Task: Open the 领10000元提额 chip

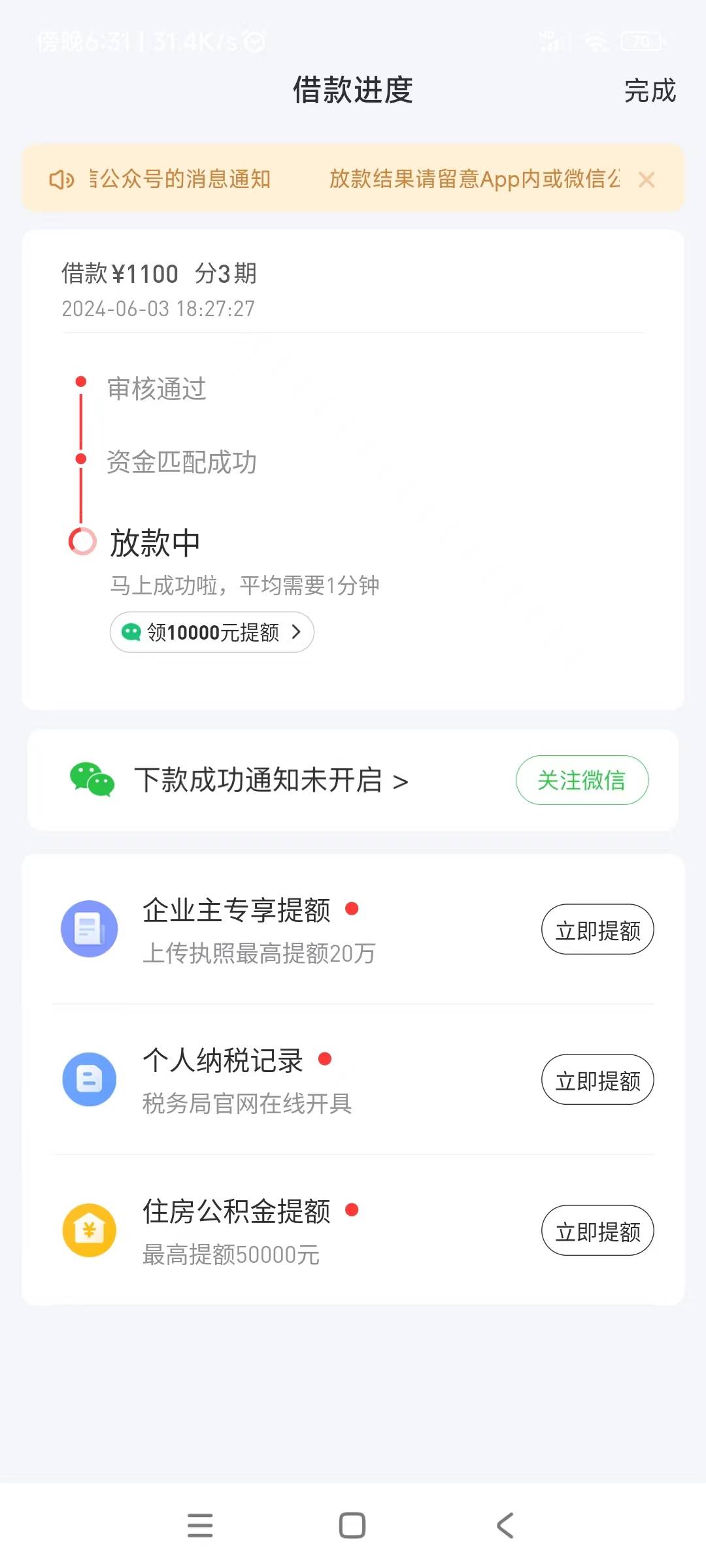Action: tap(212, 632)
